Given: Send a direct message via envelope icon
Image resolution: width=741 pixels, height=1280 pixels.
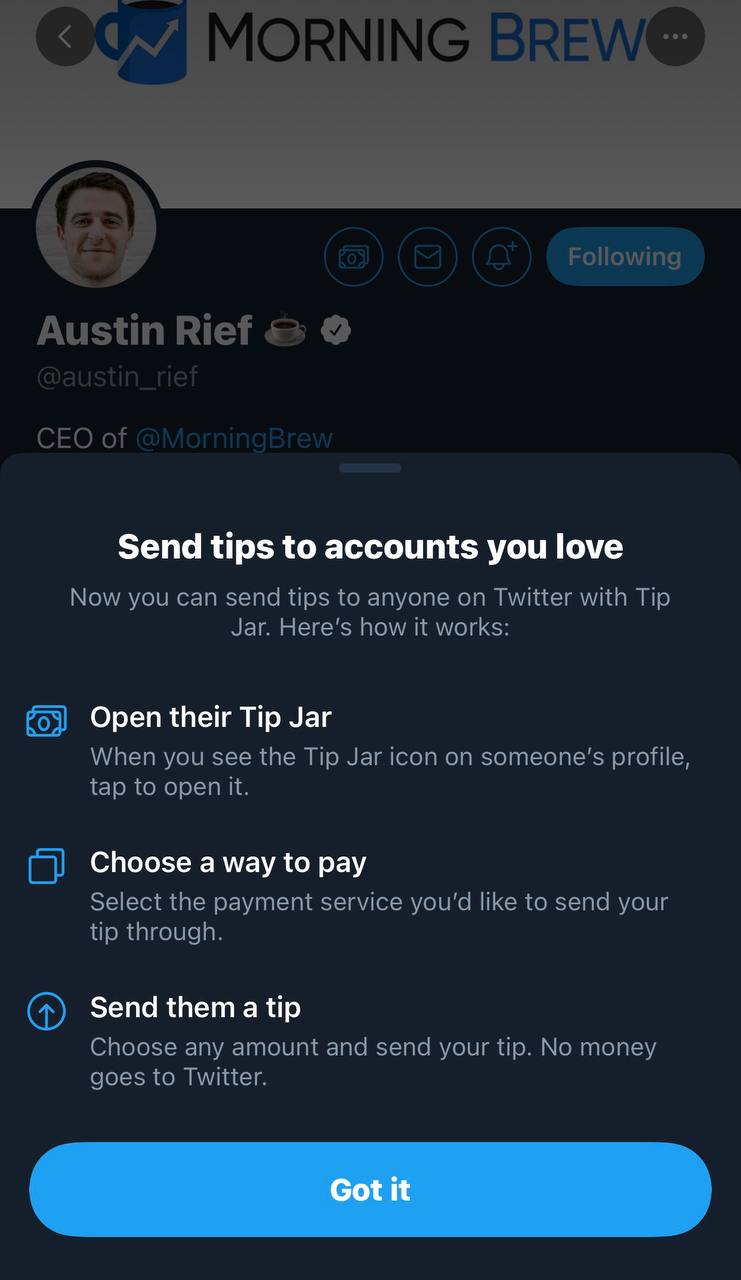Looking at the screenshot, I should [x=428, y=257].
